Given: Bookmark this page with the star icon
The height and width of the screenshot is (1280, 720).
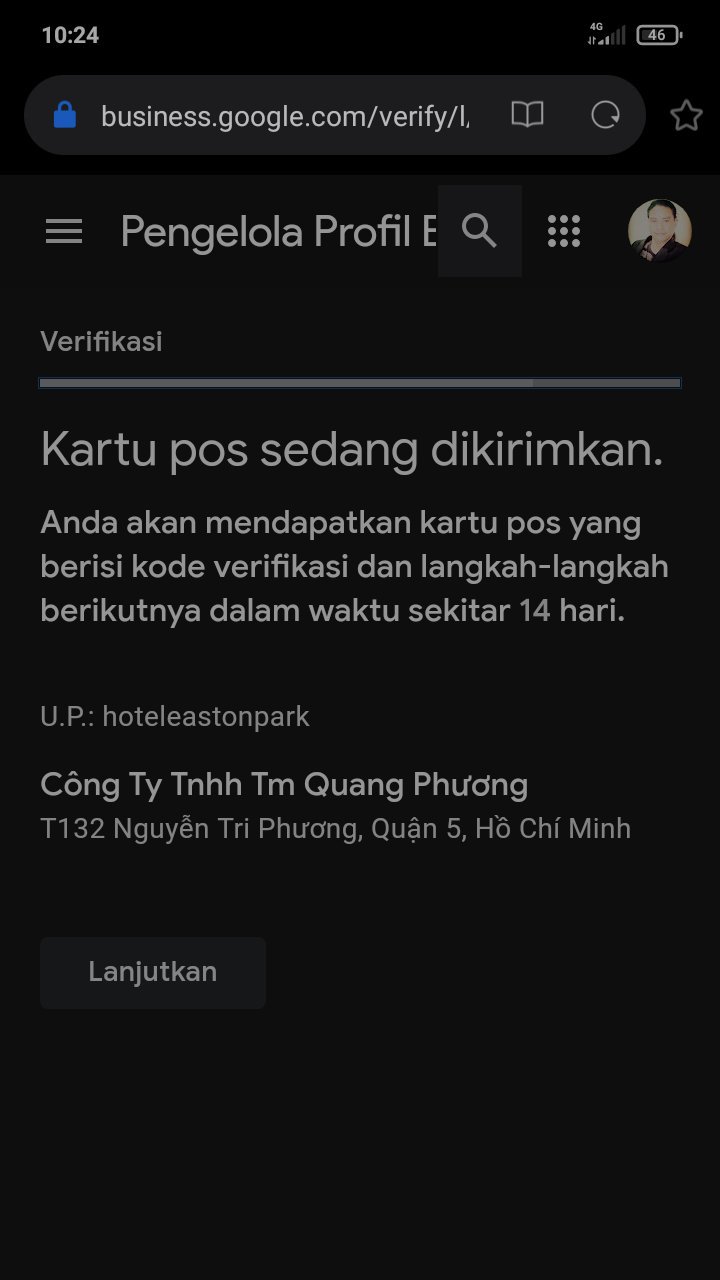Looking at the screenshot, I should pos(686,116).
